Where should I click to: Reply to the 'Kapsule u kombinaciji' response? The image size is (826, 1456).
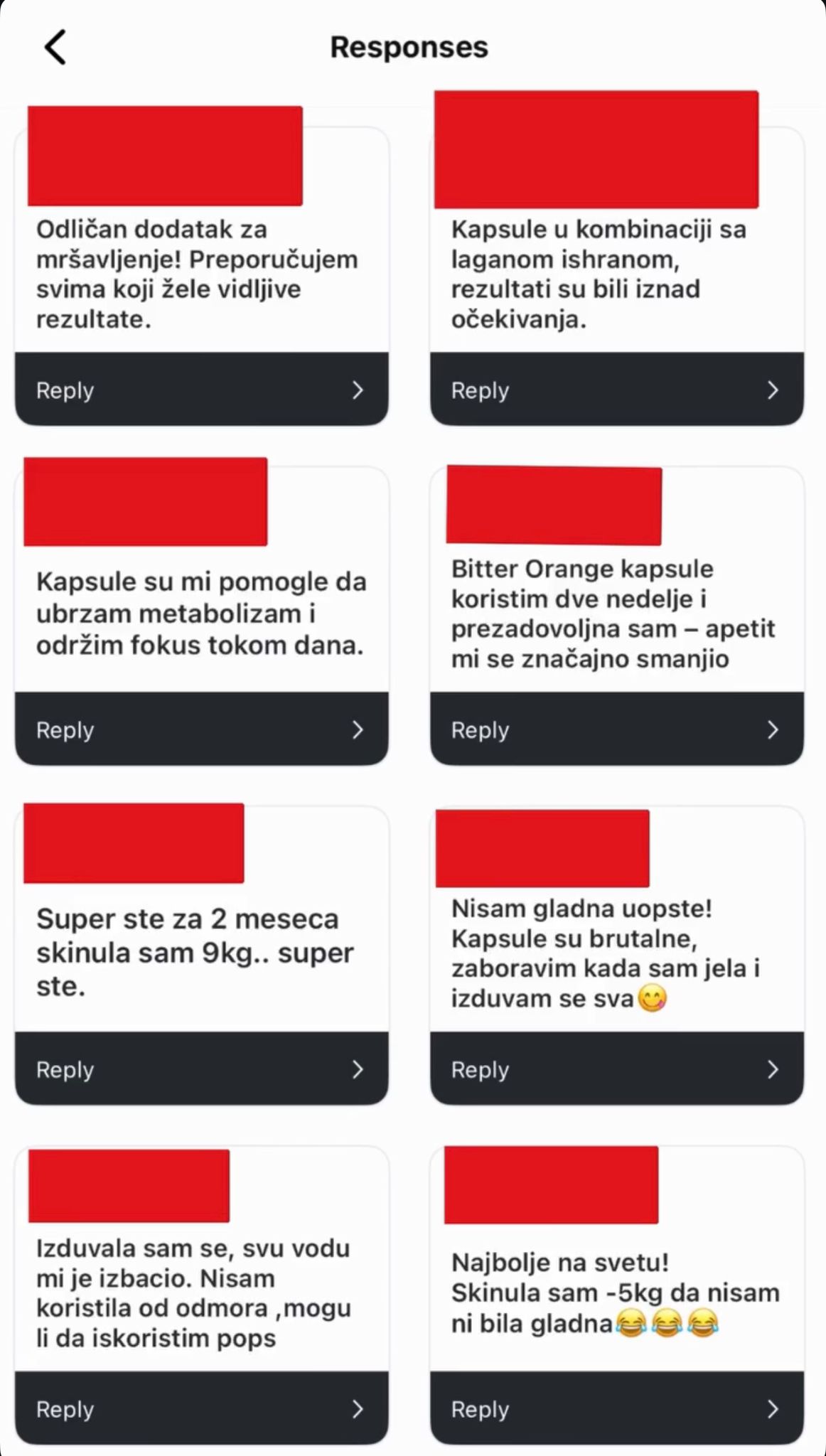click(616, 390)
